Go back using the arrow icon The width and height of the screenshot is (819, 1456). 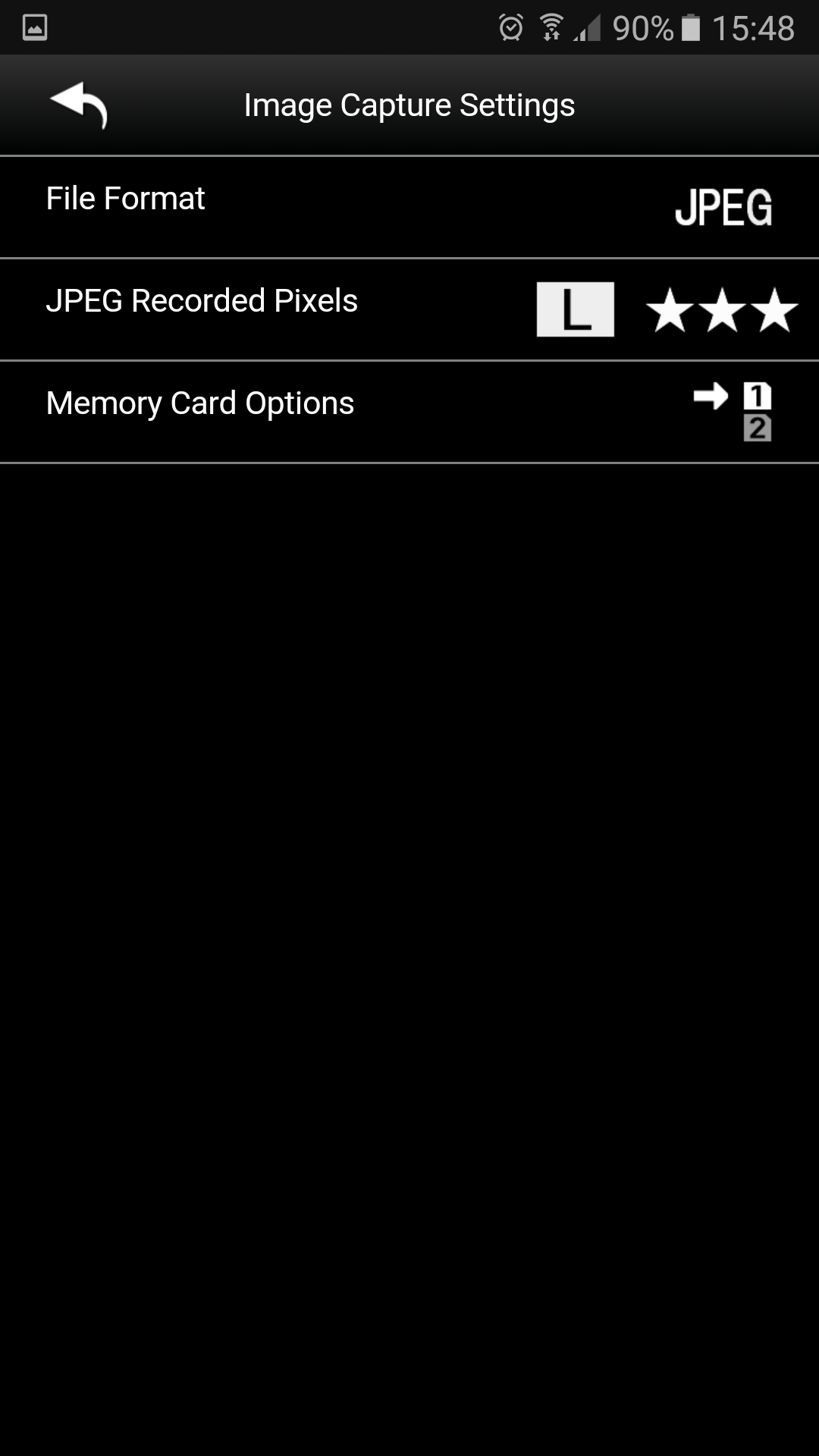(79, 105)
